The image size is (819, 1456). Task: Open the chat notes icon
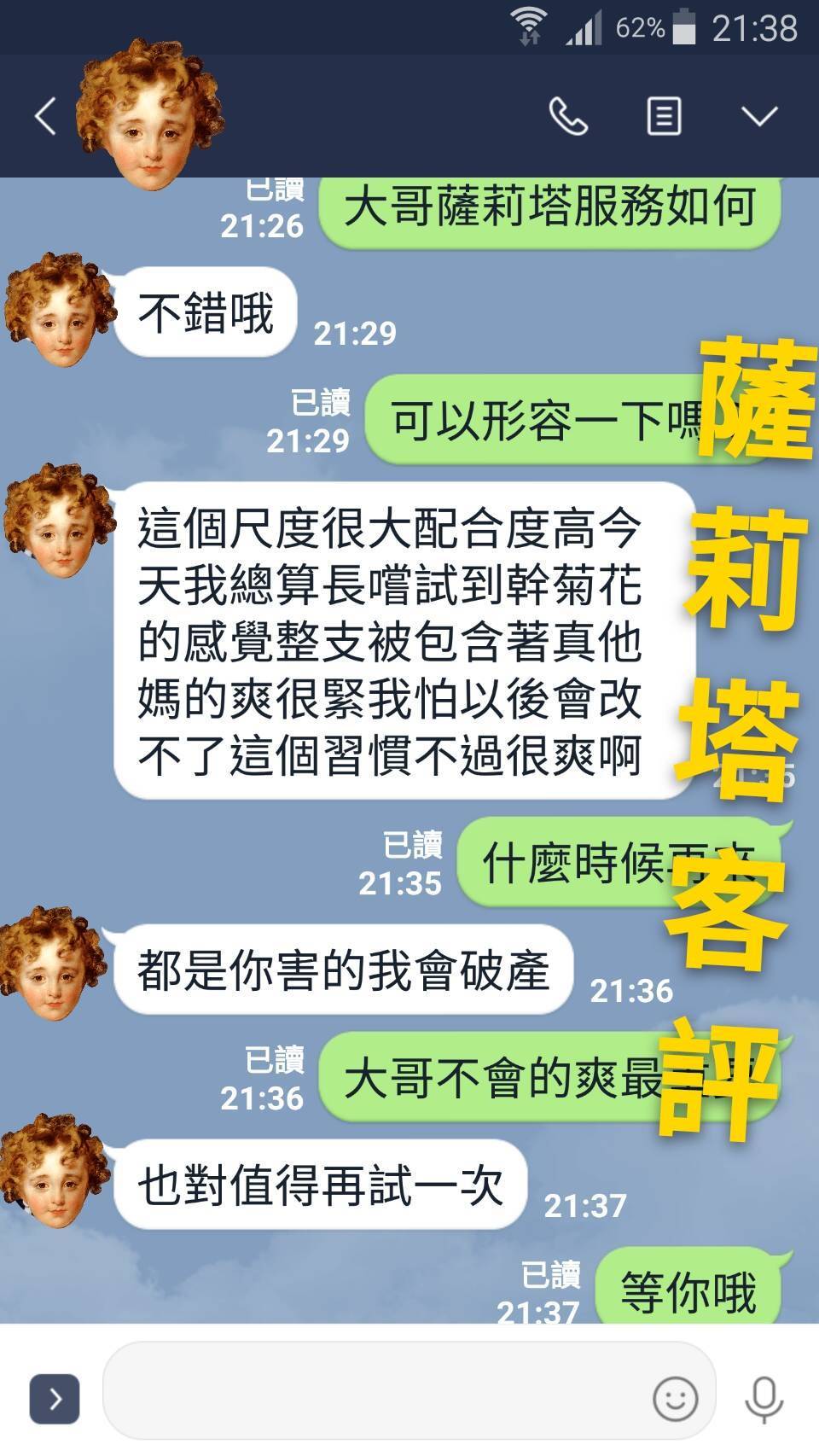(664, 116)
